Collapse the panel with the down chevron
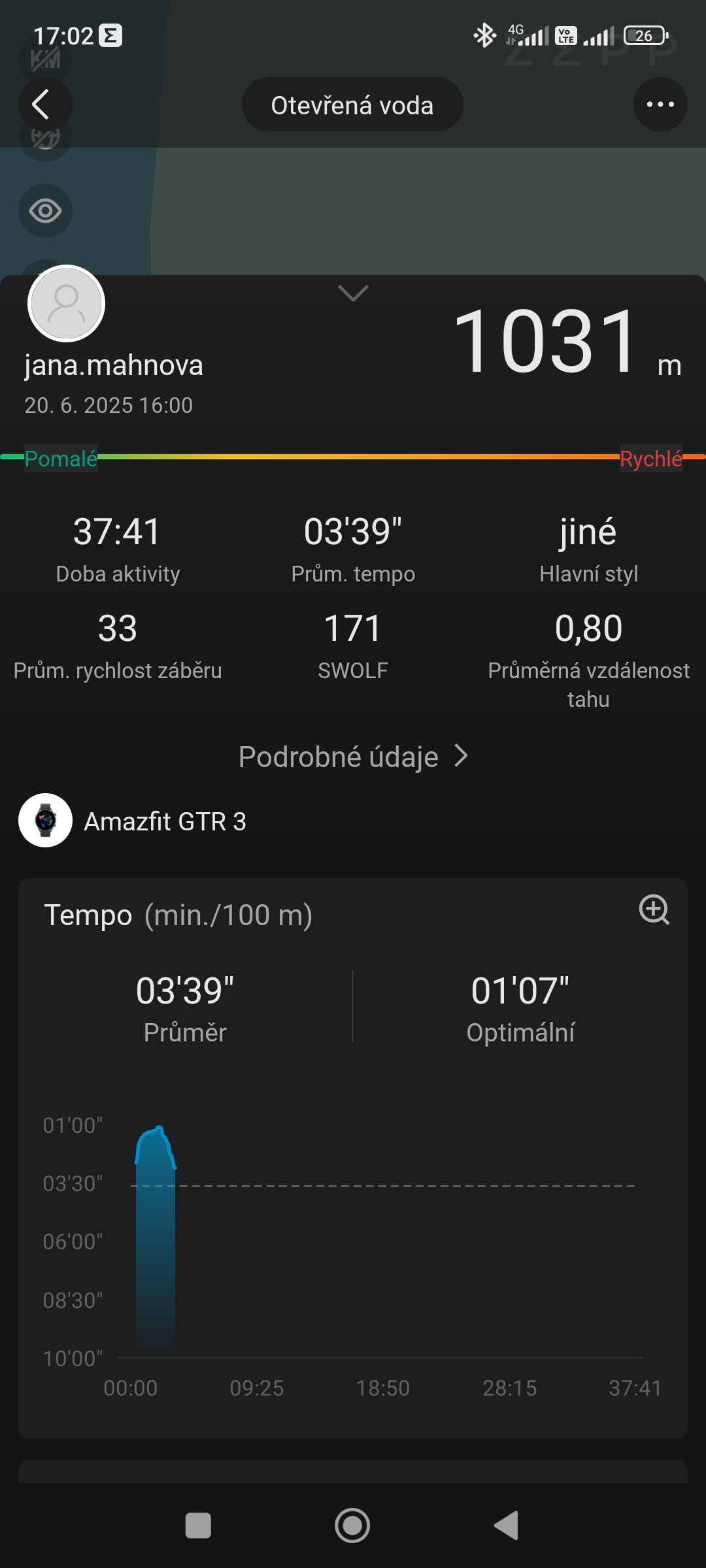Image resolution: width=706 pixels, height=1568 pixels. [353, 293]
